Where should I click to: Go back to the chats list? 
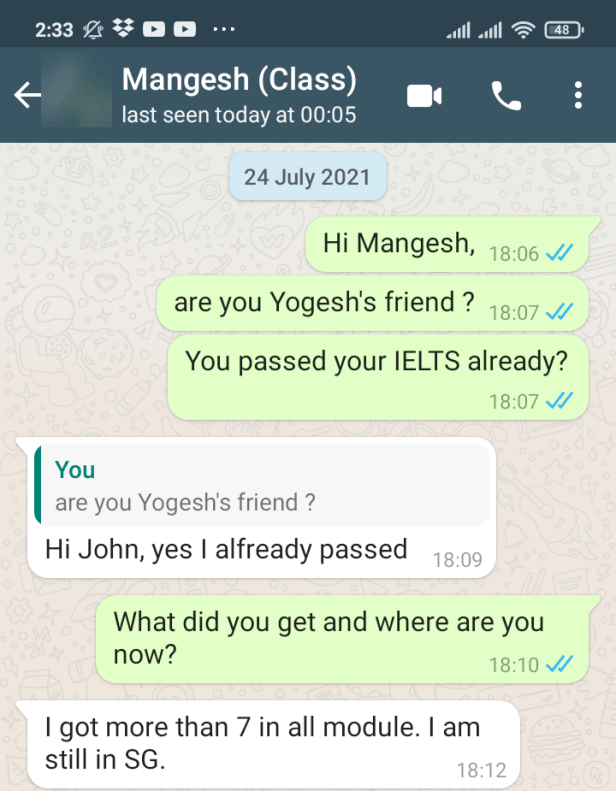[x=27, y=95]
